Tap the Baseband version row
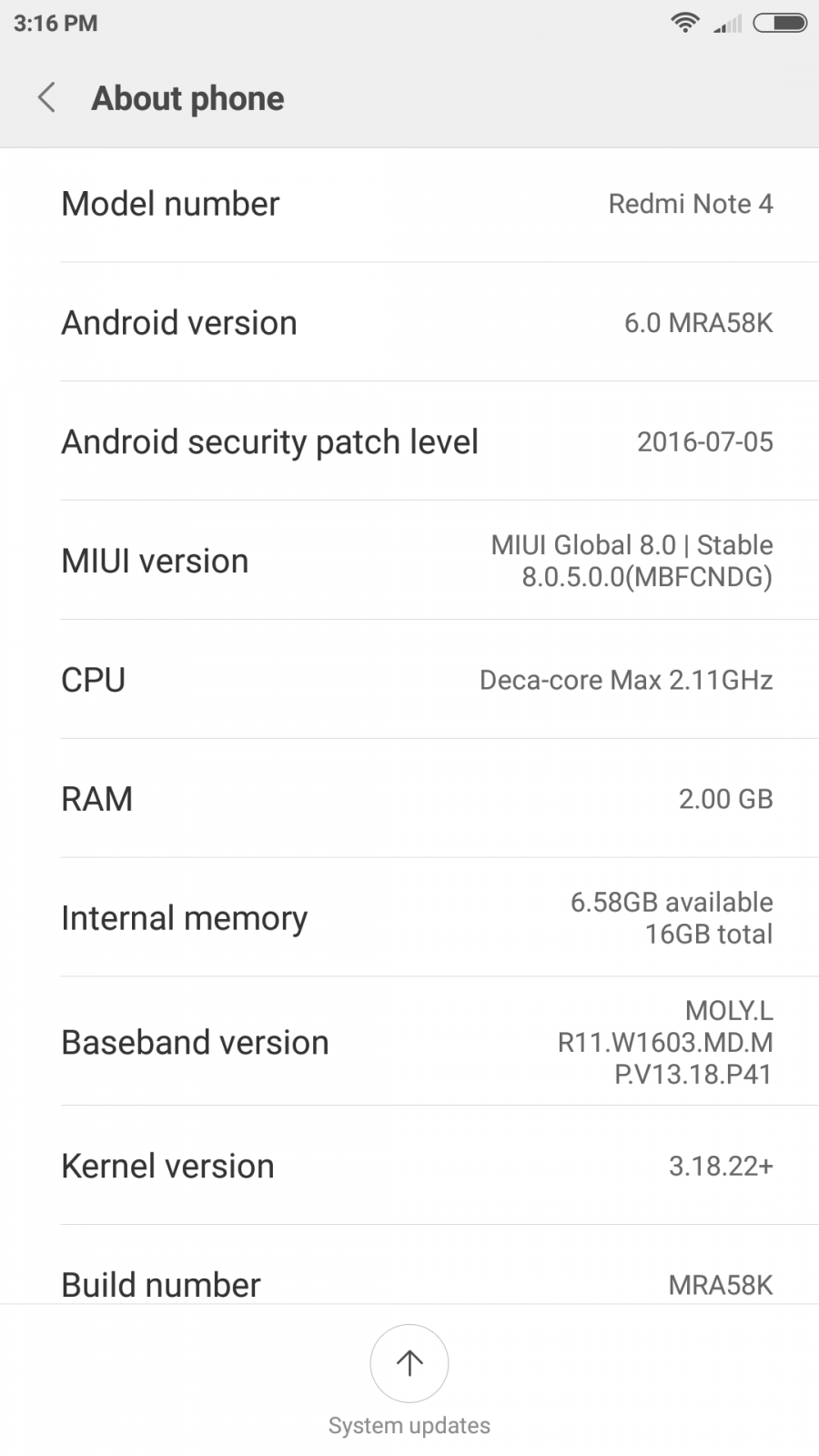Viewport: 819px width, 1456px height. coord(409,1042)
